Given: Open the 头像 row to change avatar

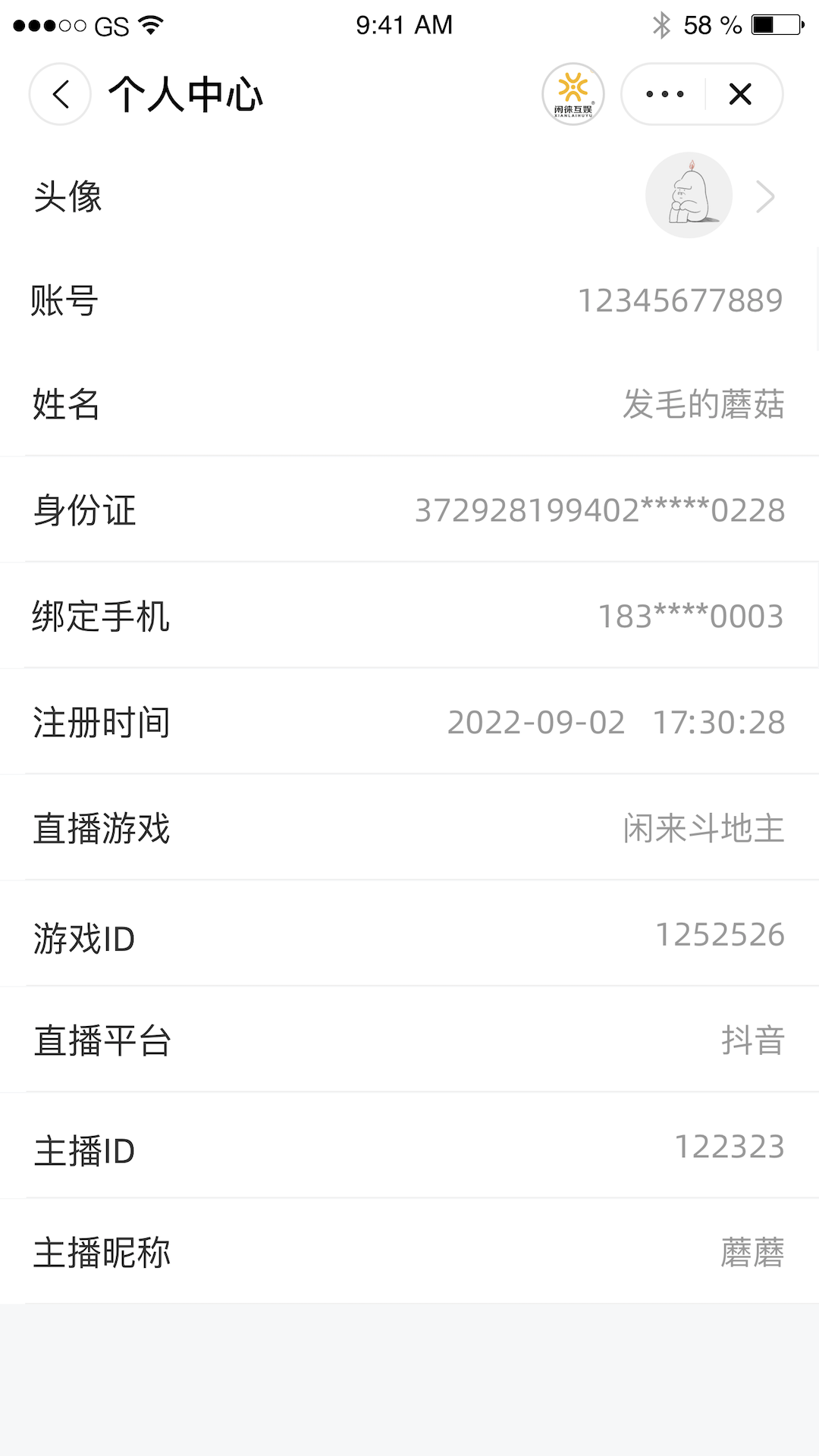Looking at the screenshot, I should pos(409,196).
